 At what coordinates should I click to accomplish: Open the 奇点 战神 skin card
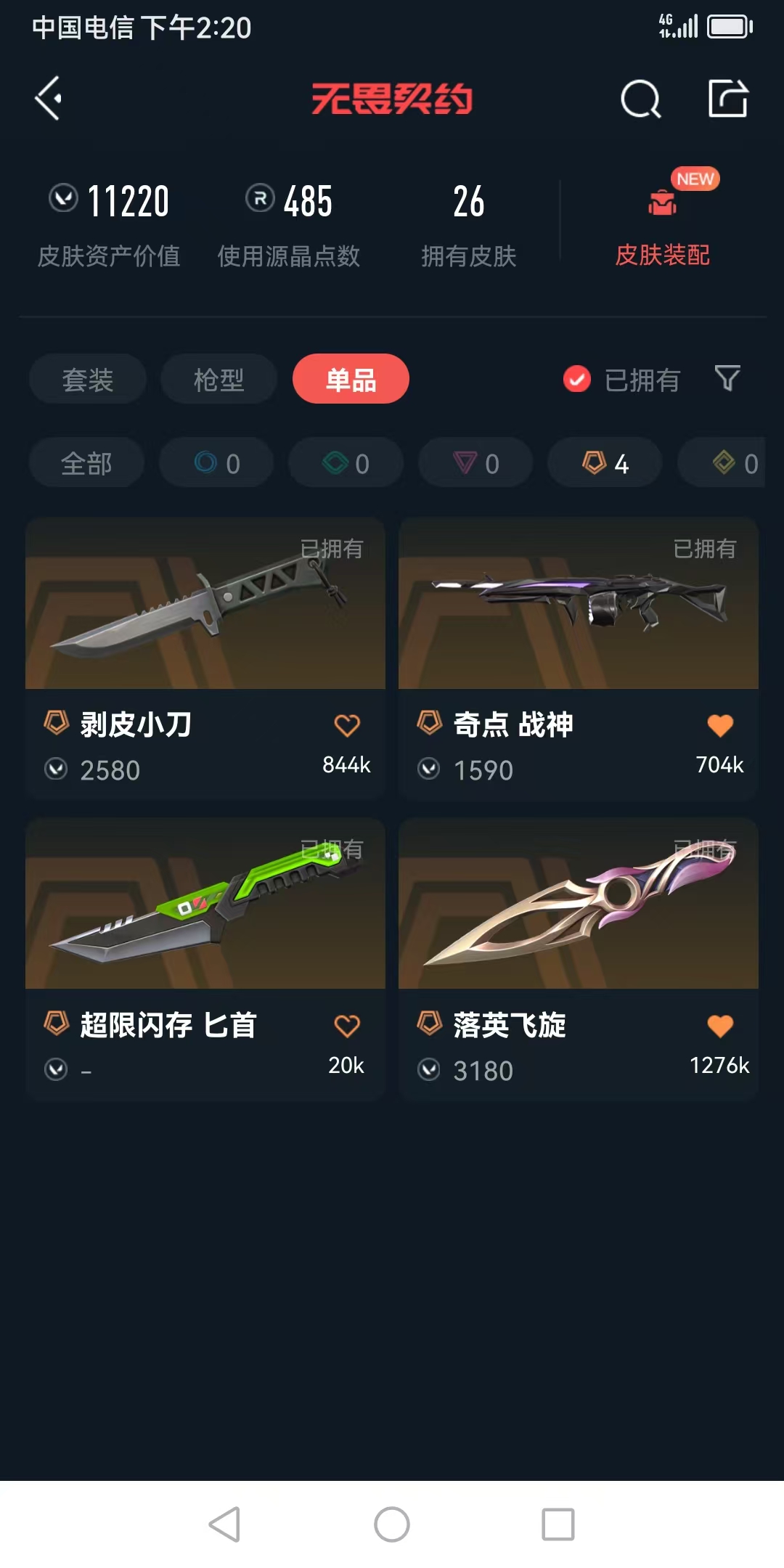click(x=579, y=604)
